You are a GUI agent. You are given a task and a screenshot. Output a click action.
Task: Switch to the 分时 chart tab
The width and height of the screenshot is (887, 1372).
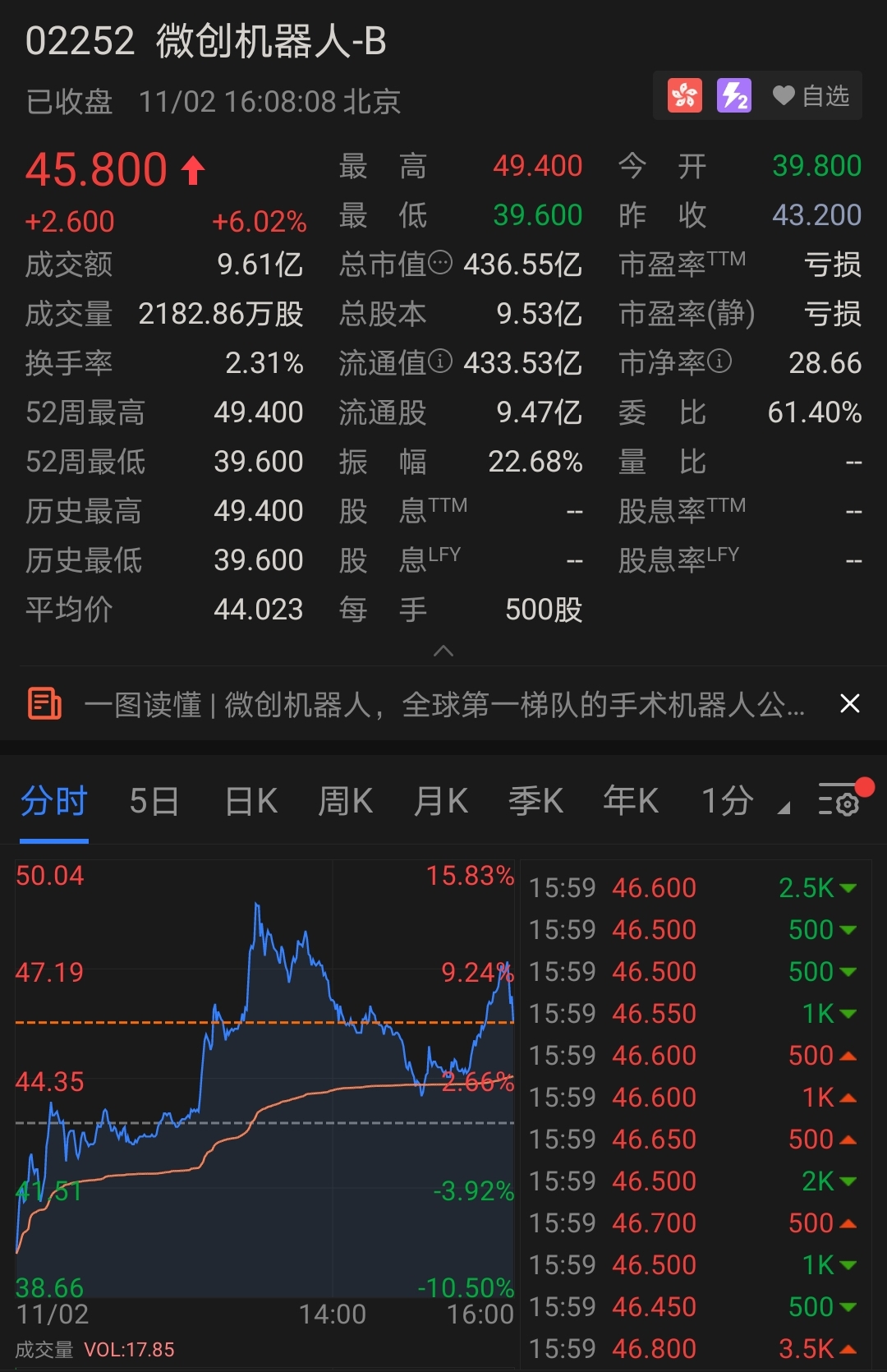pyautogui.click(x=54, y=801)
